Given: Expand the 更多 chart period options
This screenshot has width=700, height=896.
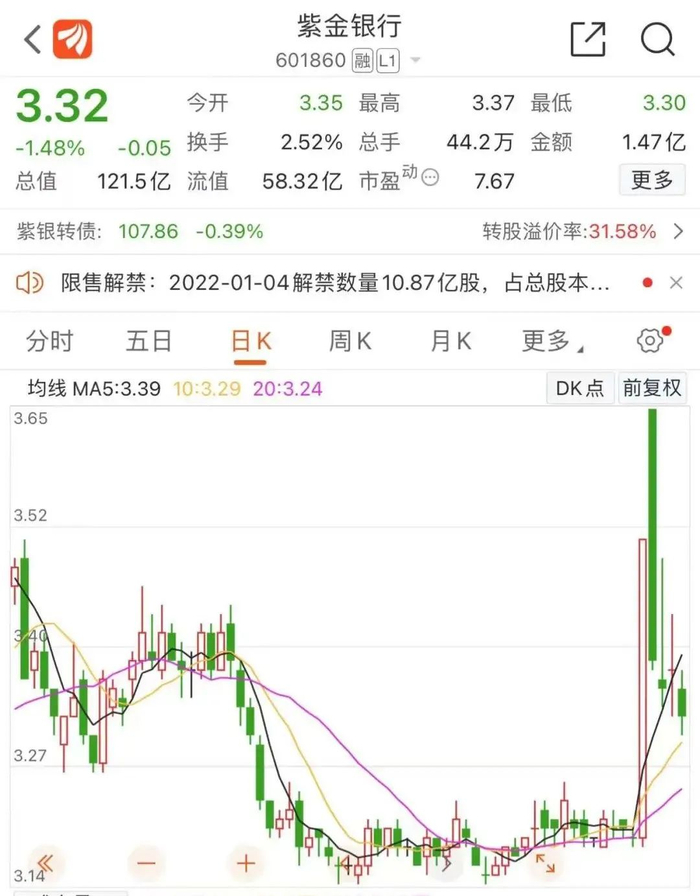Looking at the screenshot, I should (547, 341).
